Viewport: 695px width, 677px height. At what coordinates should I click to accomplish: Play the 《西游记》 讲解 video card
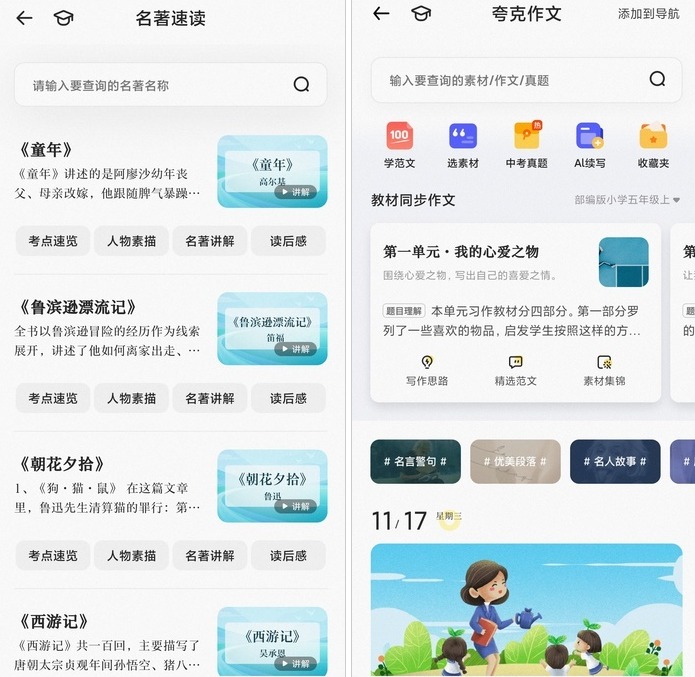click(272, 642)
